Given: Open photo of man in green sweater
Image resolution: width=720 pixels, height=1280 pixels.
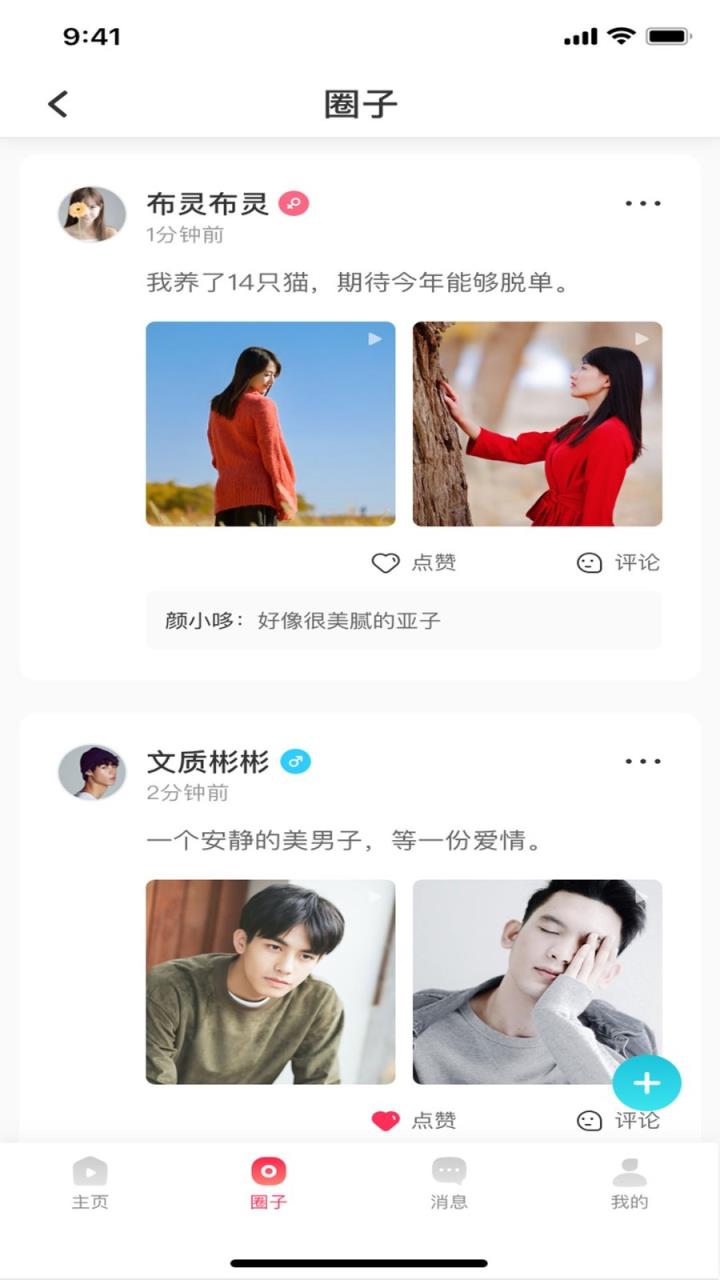Looking at the screenshot, I should click(x=271, y=982).
